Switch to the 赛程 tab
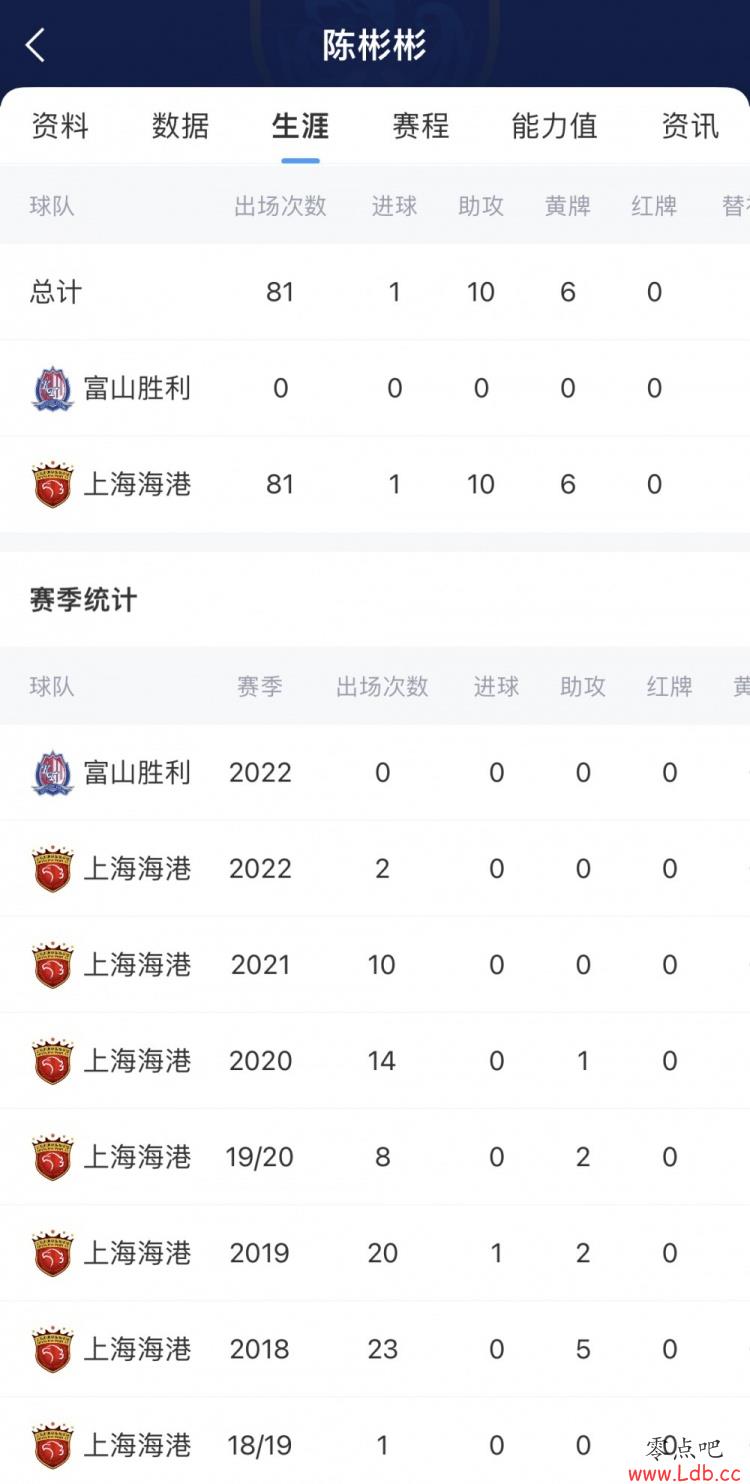Viewport: 750px width, 1484px height. (x=420, y=126)
